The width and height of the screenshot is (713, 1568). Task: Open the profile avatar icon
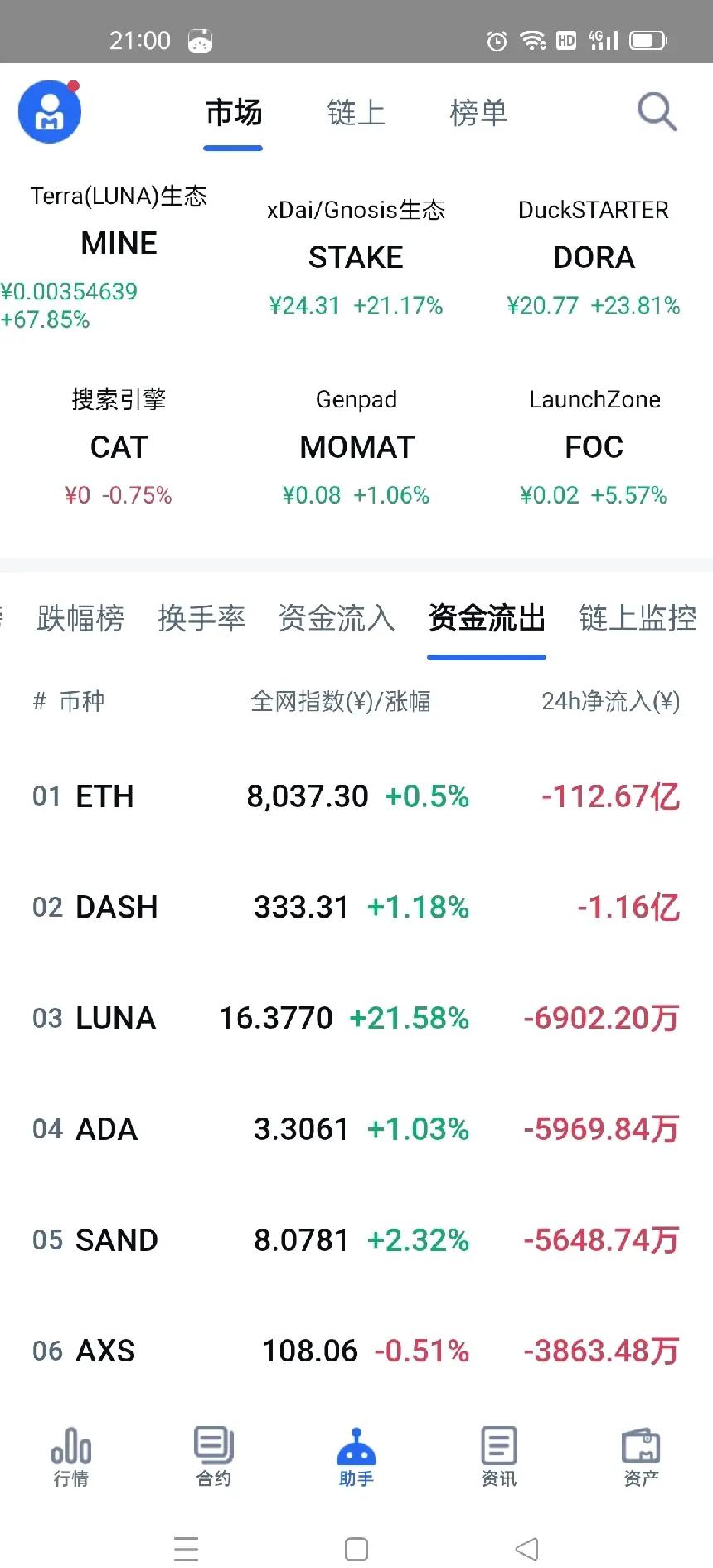click(49, 112)
